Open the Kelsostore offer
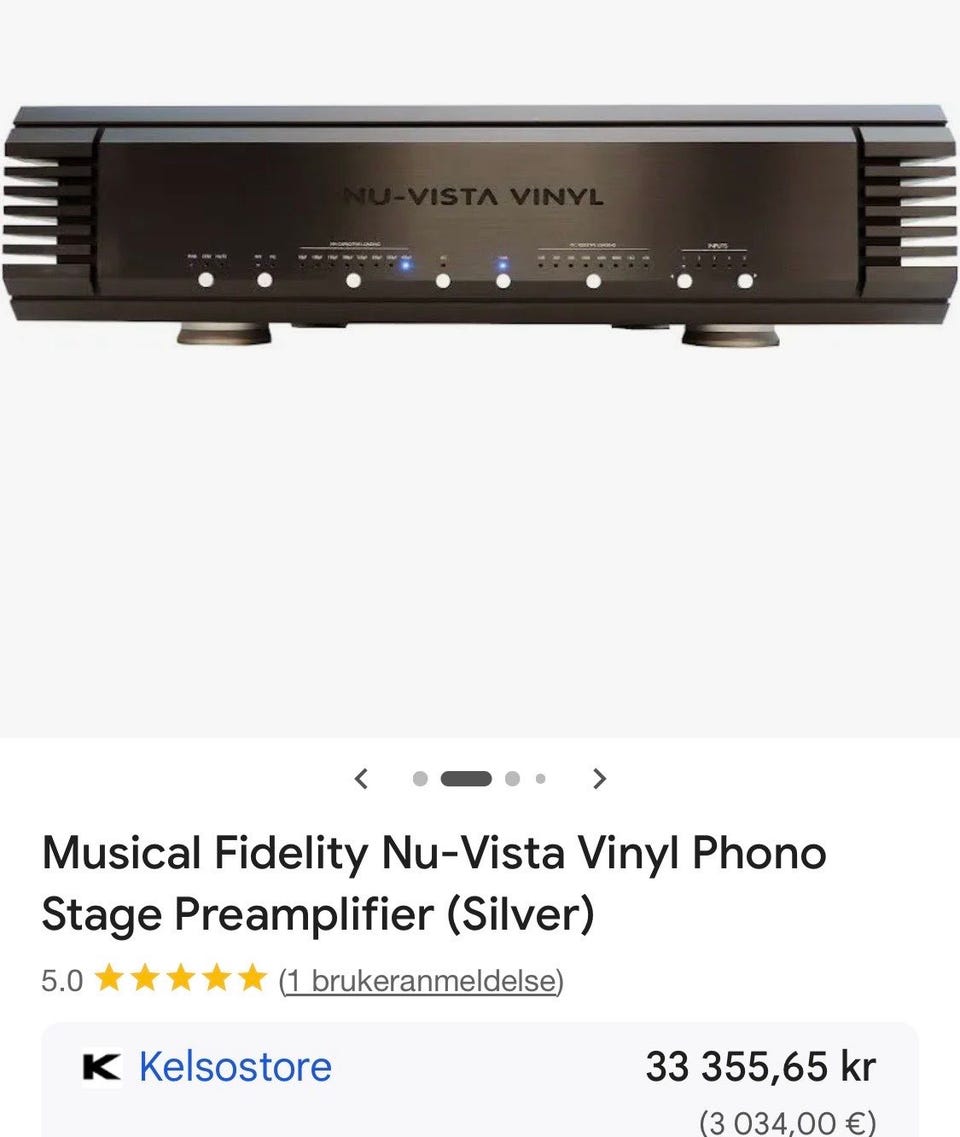960x1137 pixels. coord(235,1066)
